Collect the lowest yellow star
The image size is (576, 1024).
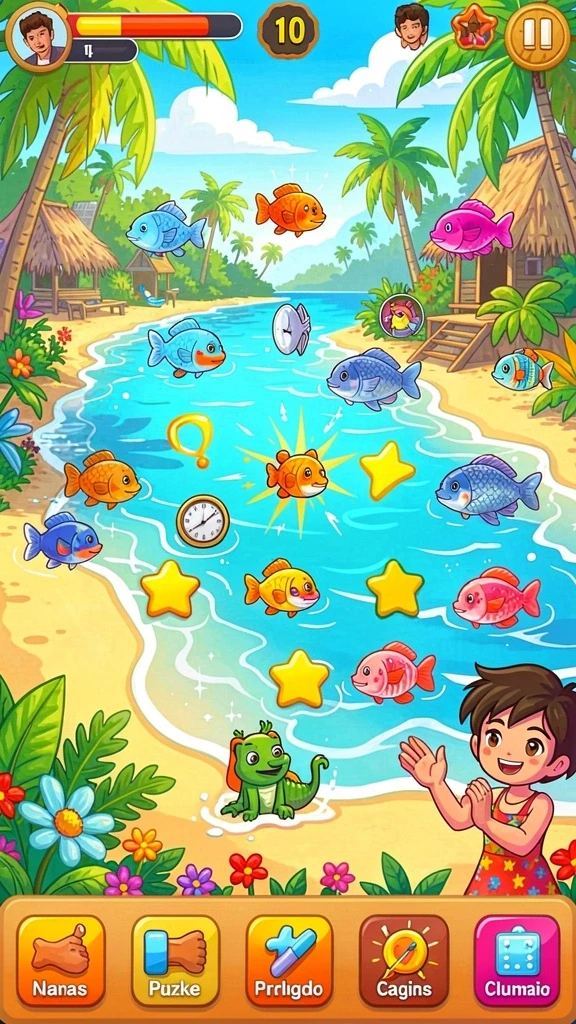[300, 679]
